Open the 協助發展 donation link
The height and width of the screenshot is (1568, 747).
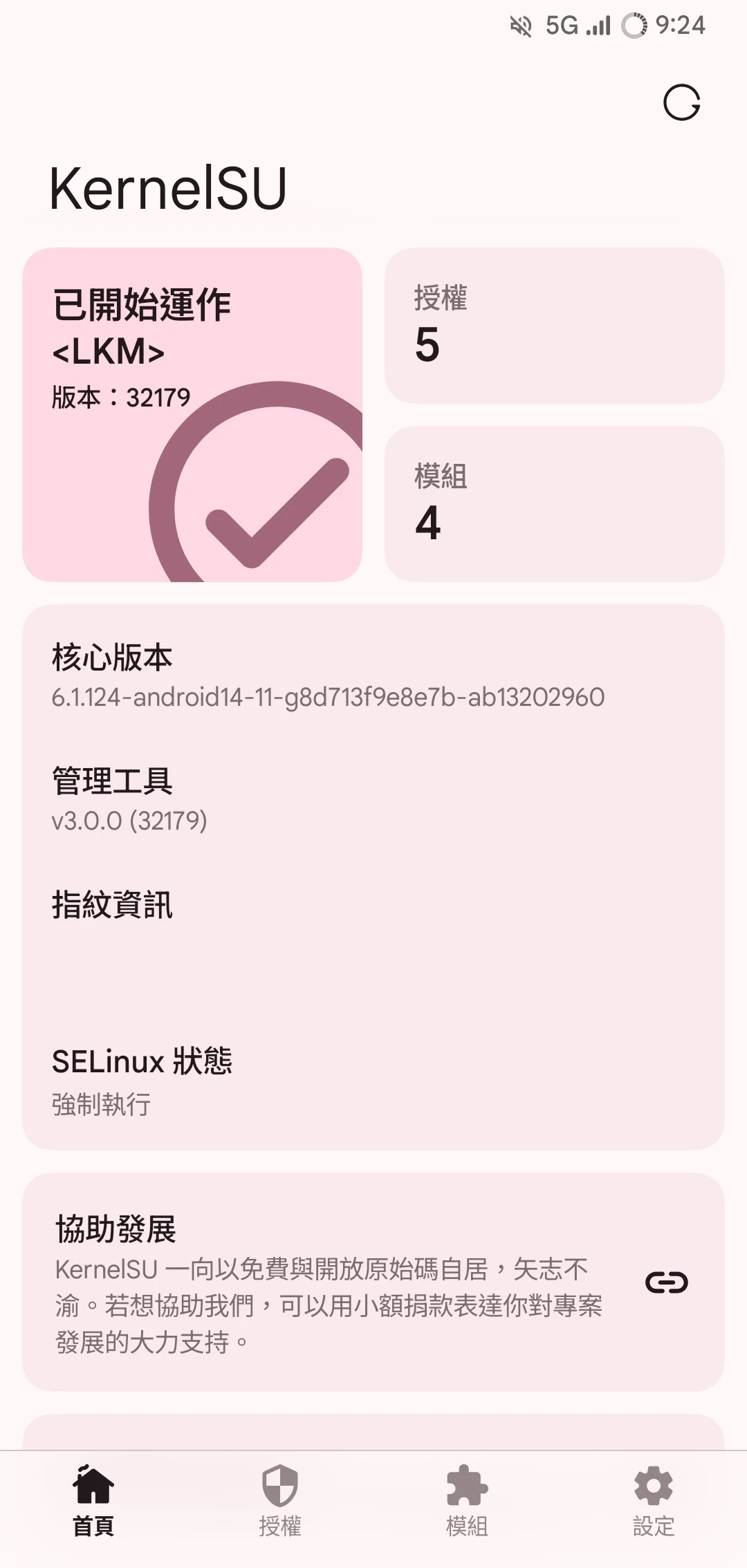666,1282
